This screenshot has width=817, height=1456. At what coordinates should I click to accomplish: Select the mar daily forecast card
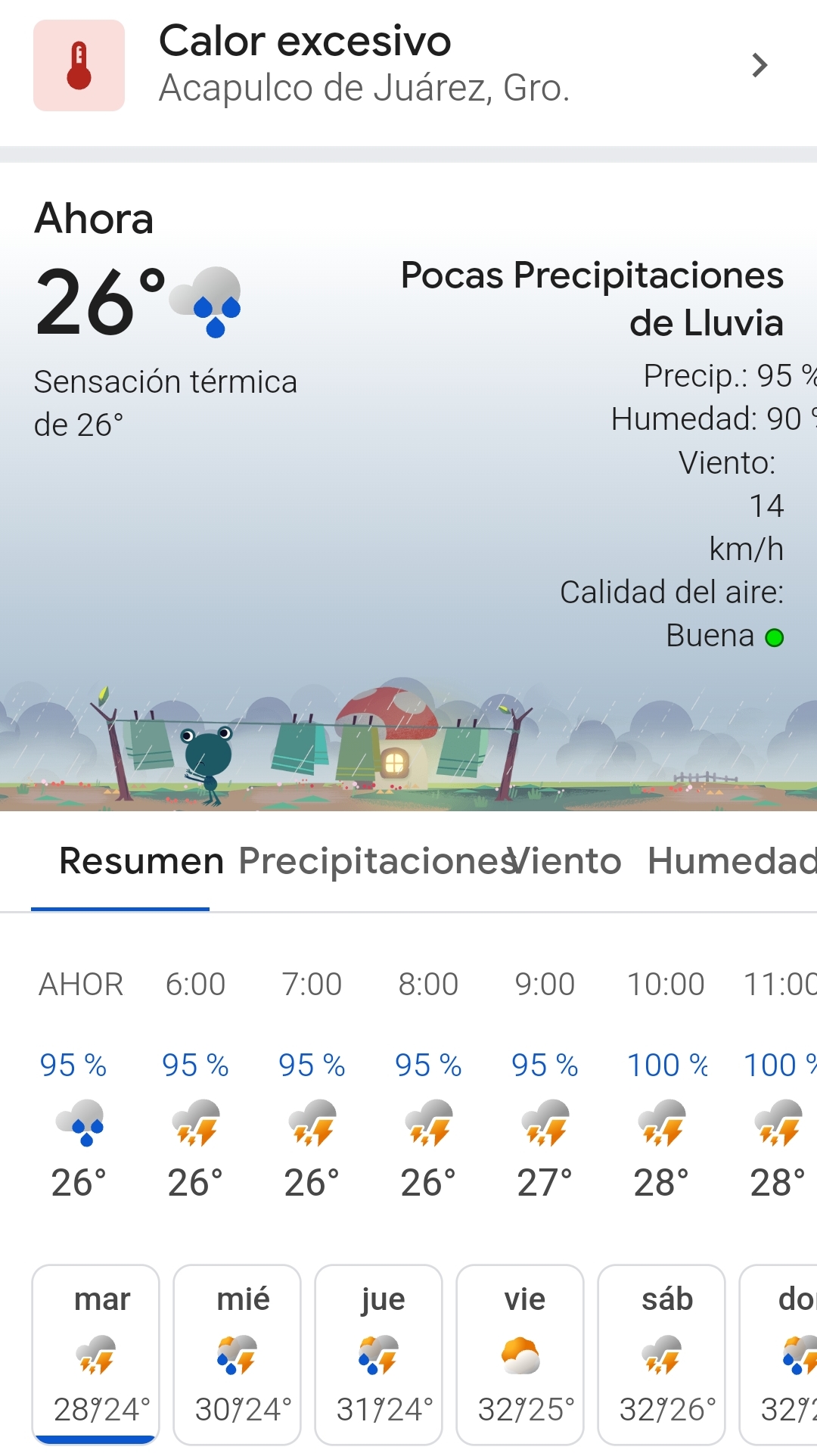point(96,1354)
